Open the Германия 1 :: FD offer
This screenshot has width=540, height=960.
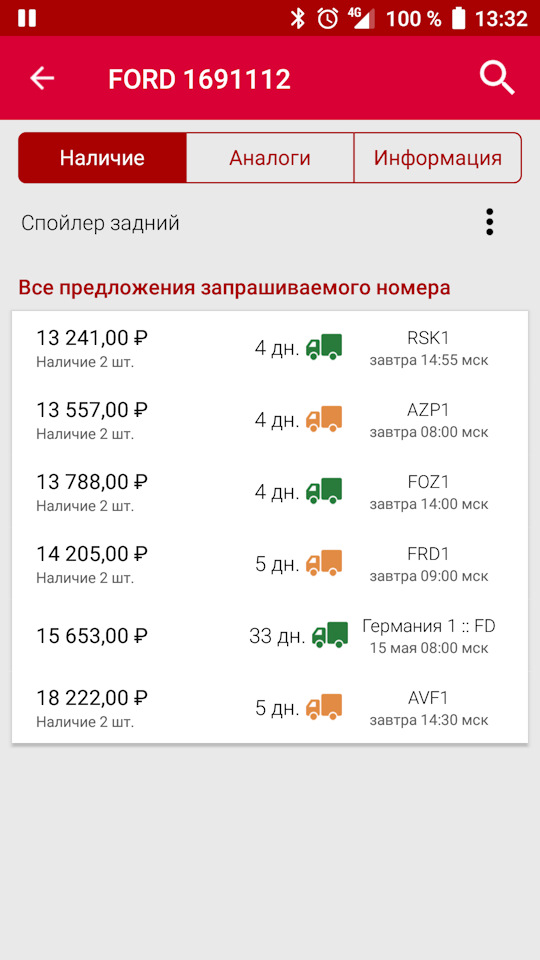coord(270,636)
